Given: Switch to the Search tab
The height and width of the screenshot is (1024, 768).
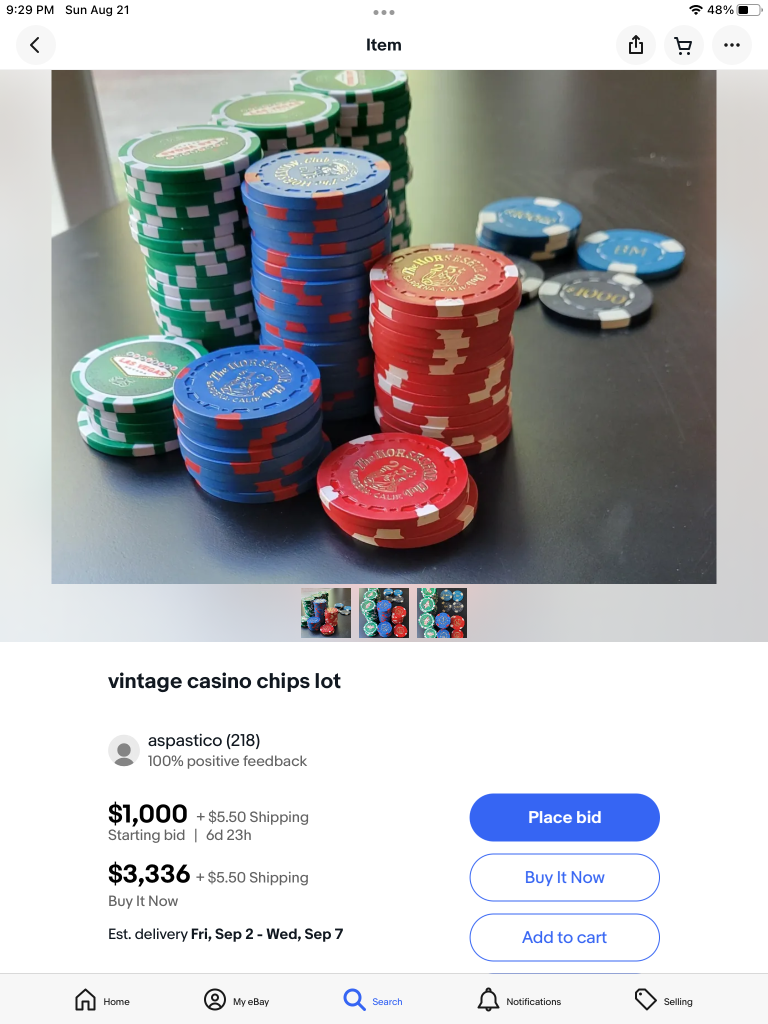Looking at the screenshot, I should click(372, 1000).
